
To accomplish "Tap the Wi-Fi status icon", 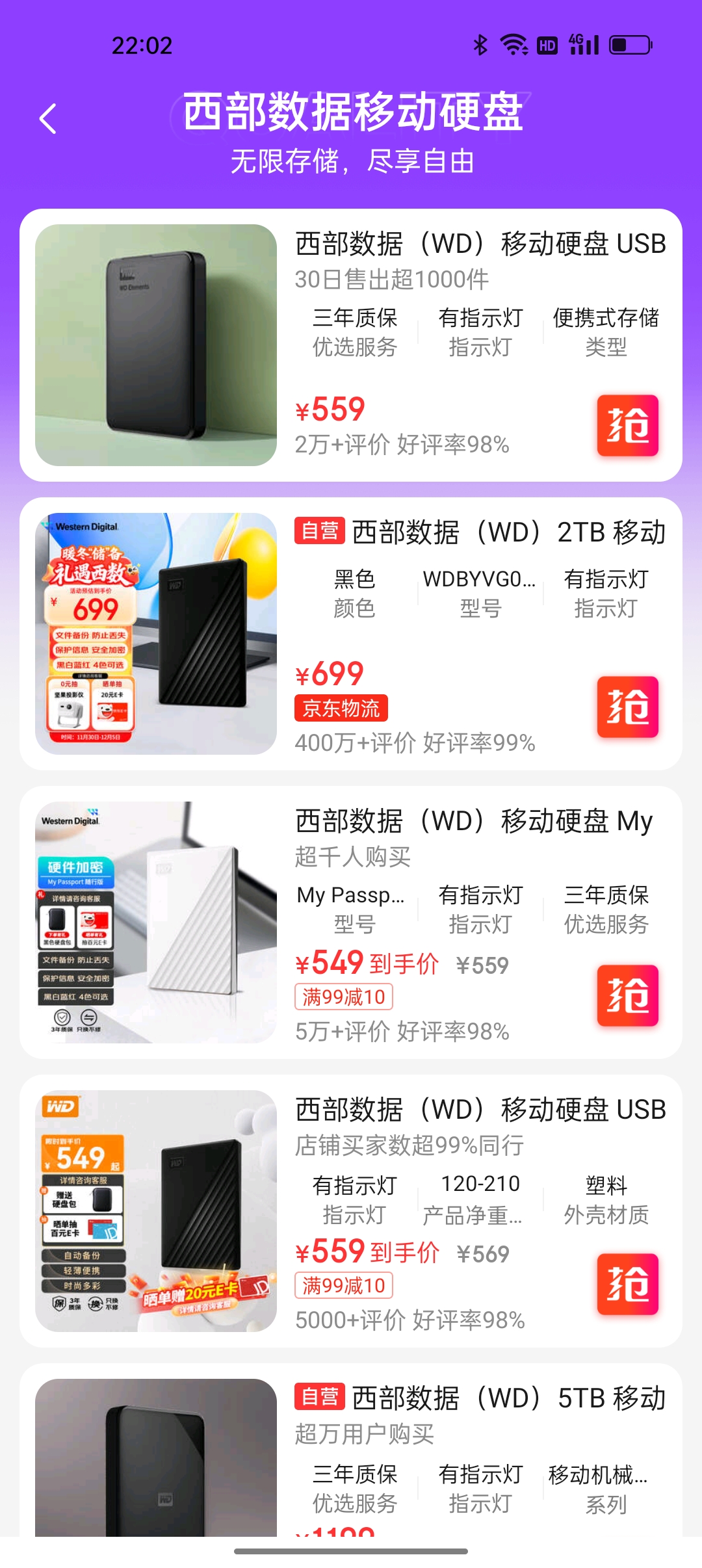I will [x=513, y=45].
